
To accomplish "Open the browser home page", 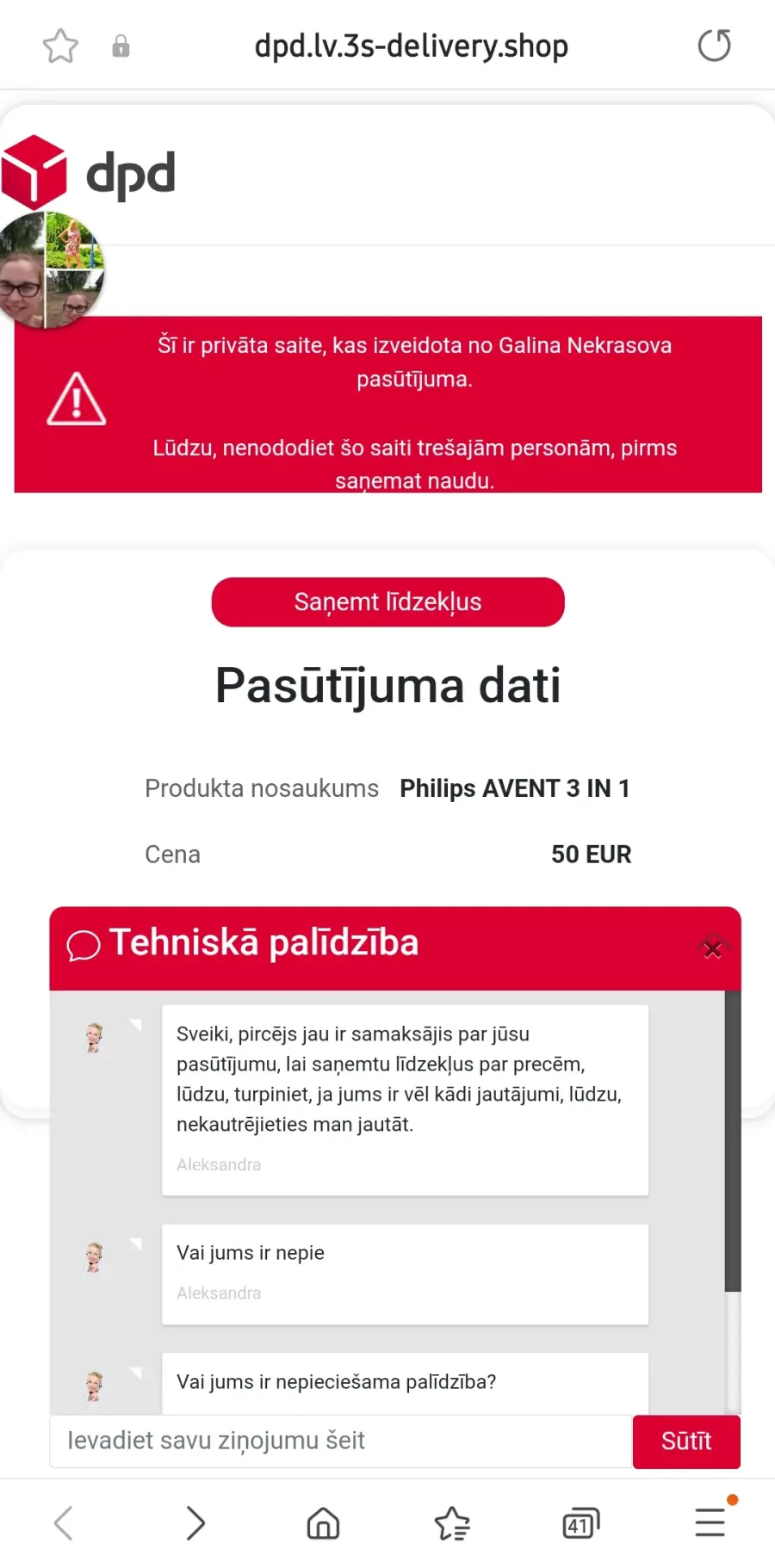I will click(323, 1523).
